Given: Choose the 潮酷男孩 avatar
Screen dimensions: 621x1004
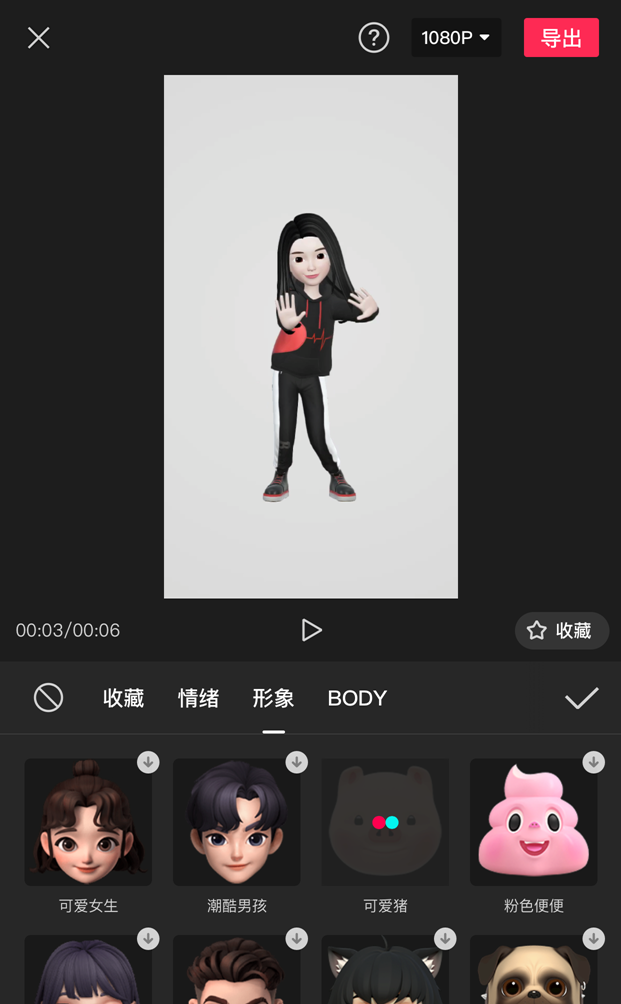Looking at the screenshot, I should pos(236,823).
